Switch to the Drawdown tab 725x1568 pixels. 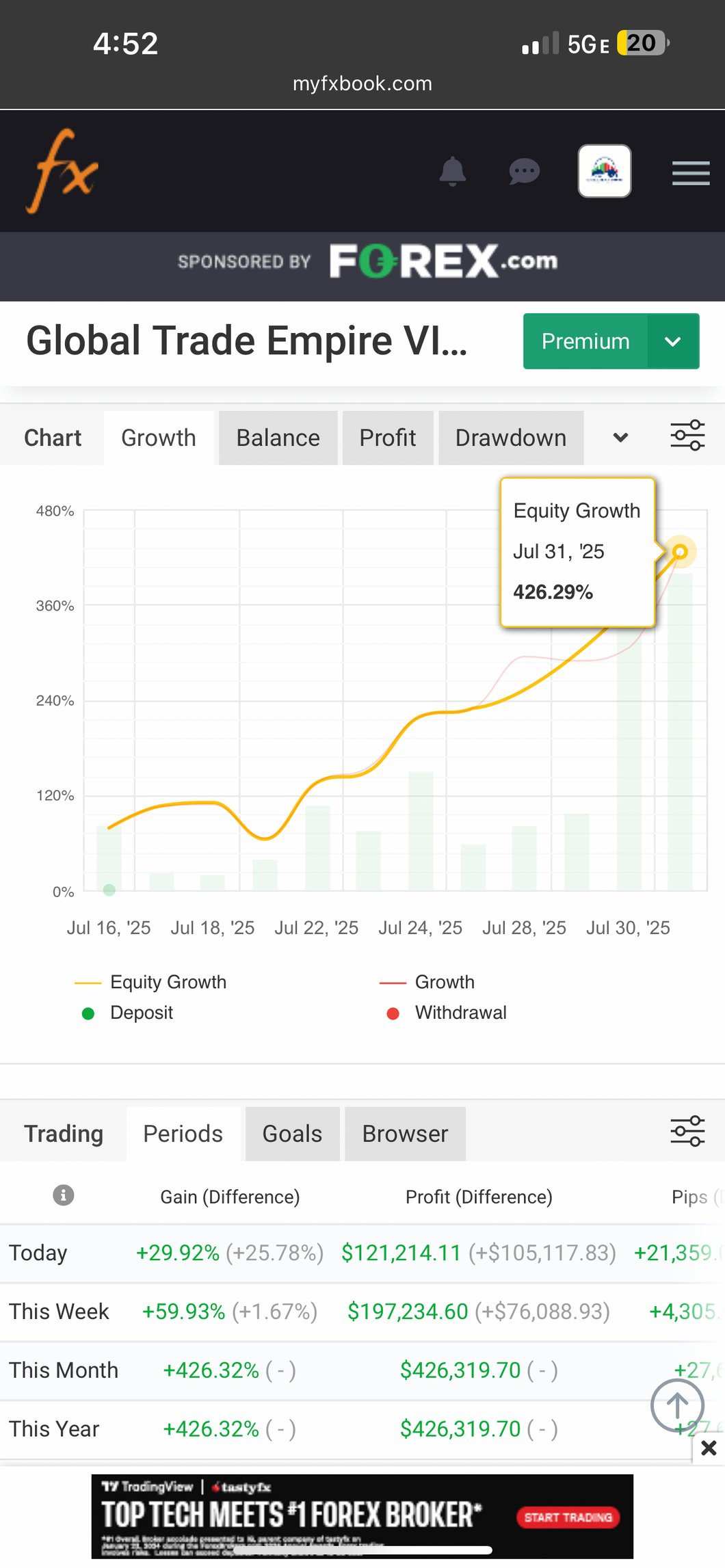point(510,438)
